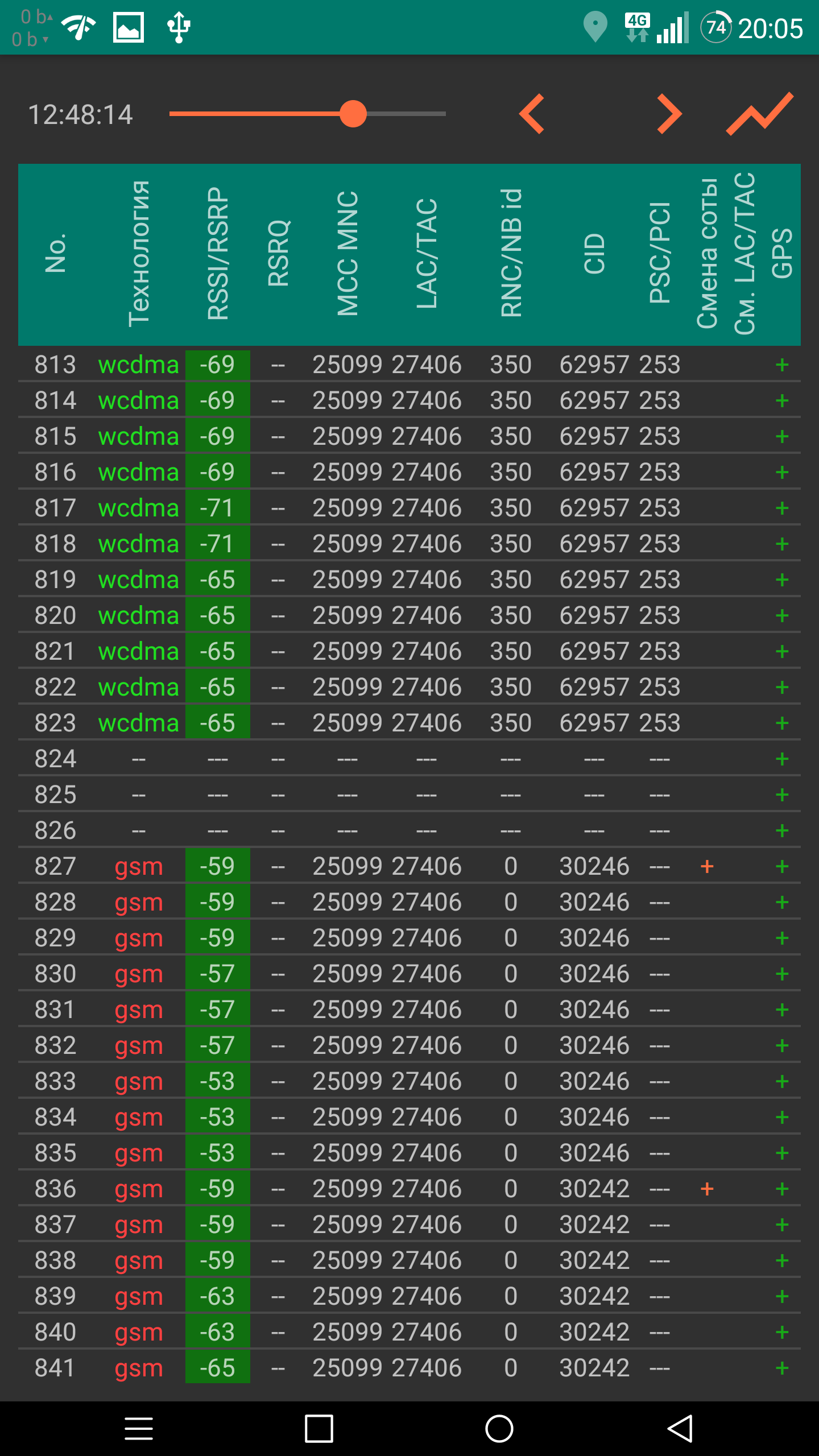
Task: Go to the previous log record
Action: [x=532, y=114]
